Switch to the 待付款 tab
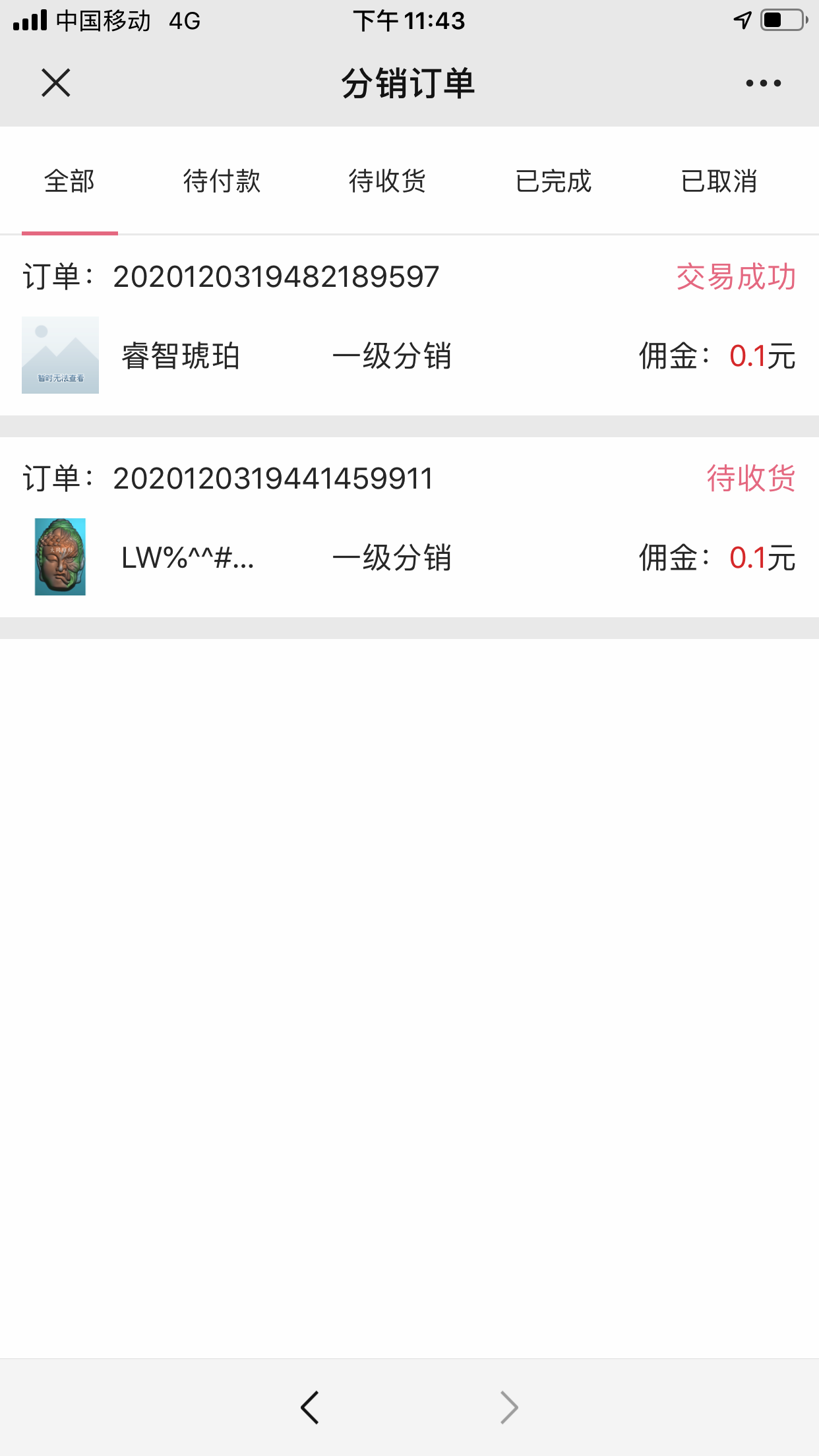Viewport: 819px width, 1456px height. pos(222,181)
